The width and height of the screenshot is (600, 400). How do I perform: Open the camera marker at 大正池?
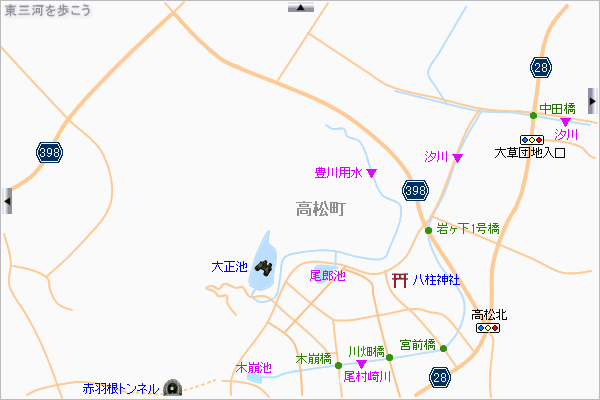tap(265, 267)
